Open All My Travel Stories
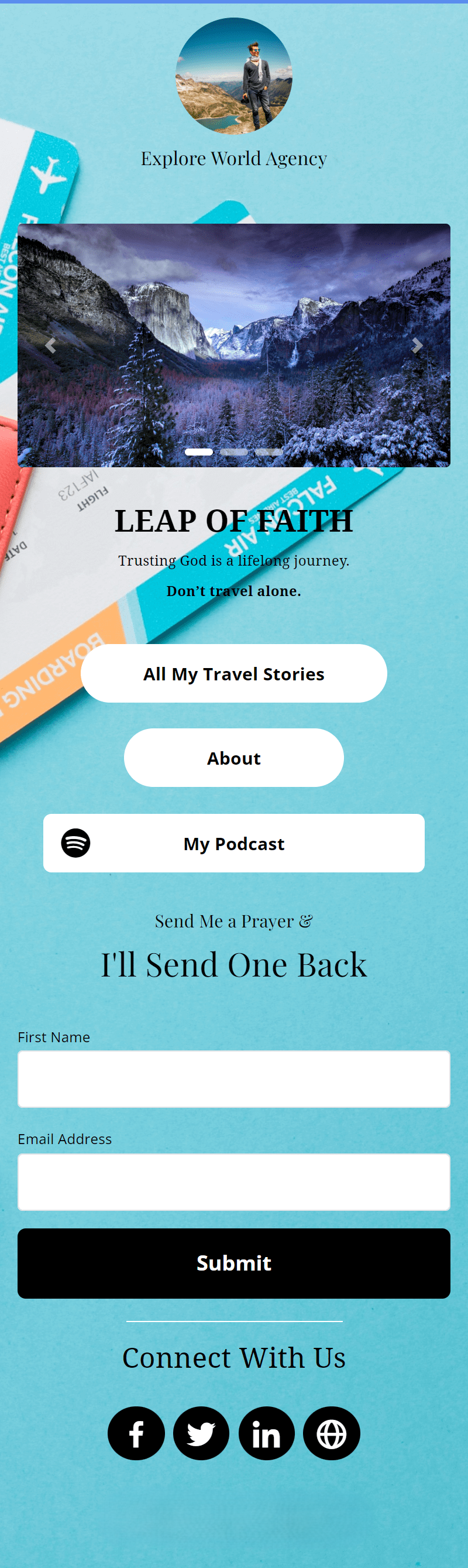 click(x=233, y=673)
